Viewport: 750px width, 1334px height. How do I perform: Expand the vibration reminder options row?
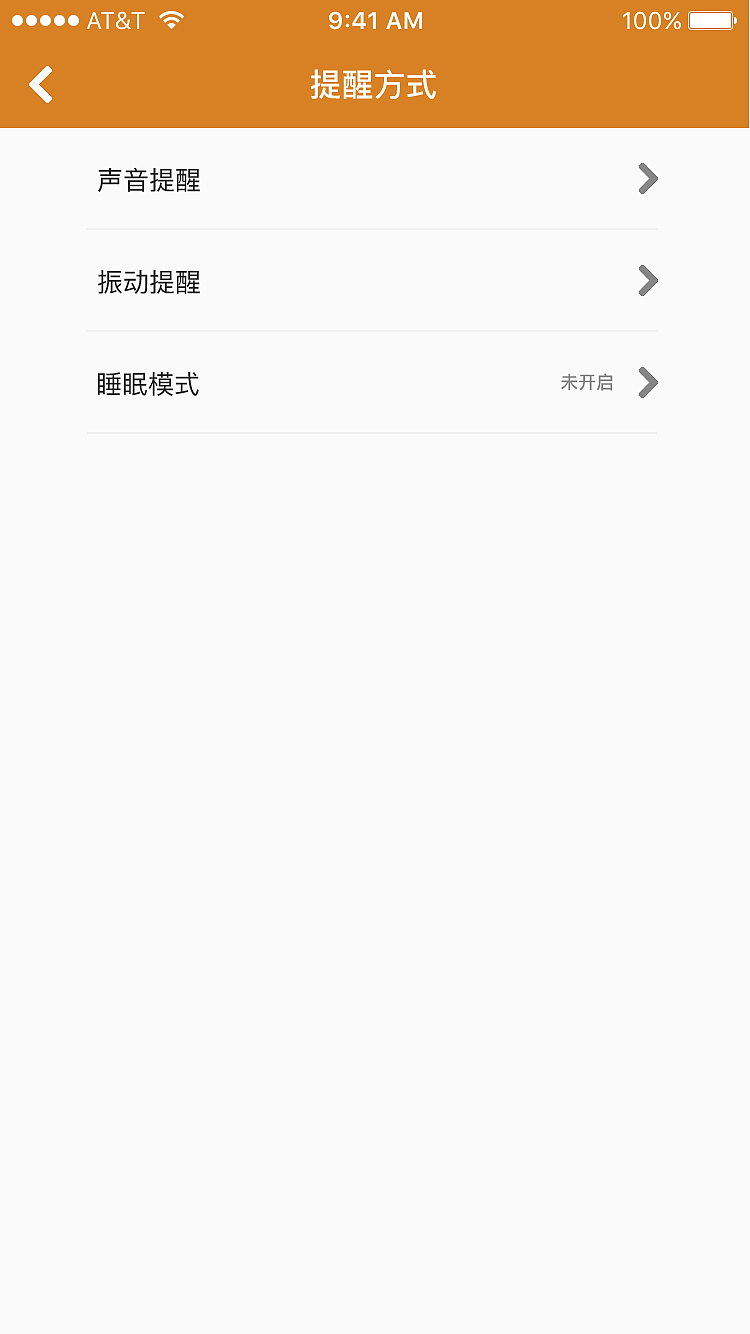tap(375, 281)
